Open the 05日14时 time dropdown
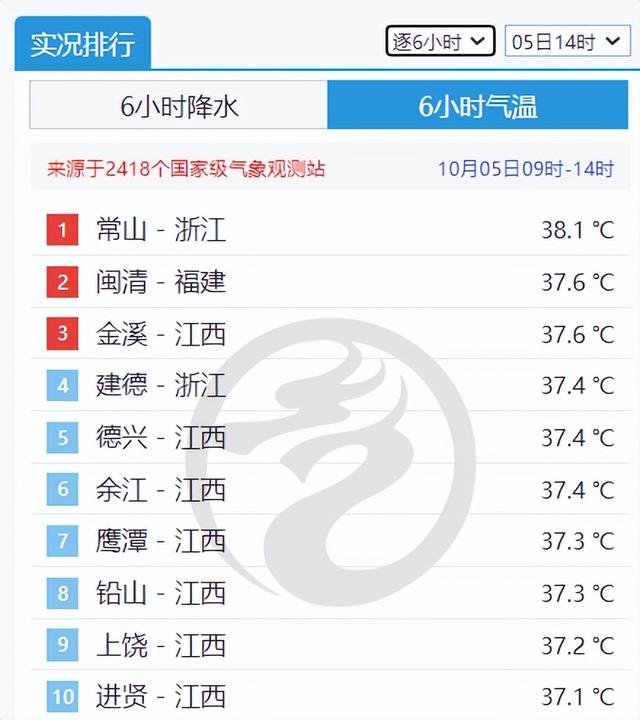Image resolution: width=640 pixels, height=720 pixels. [567, 41]
